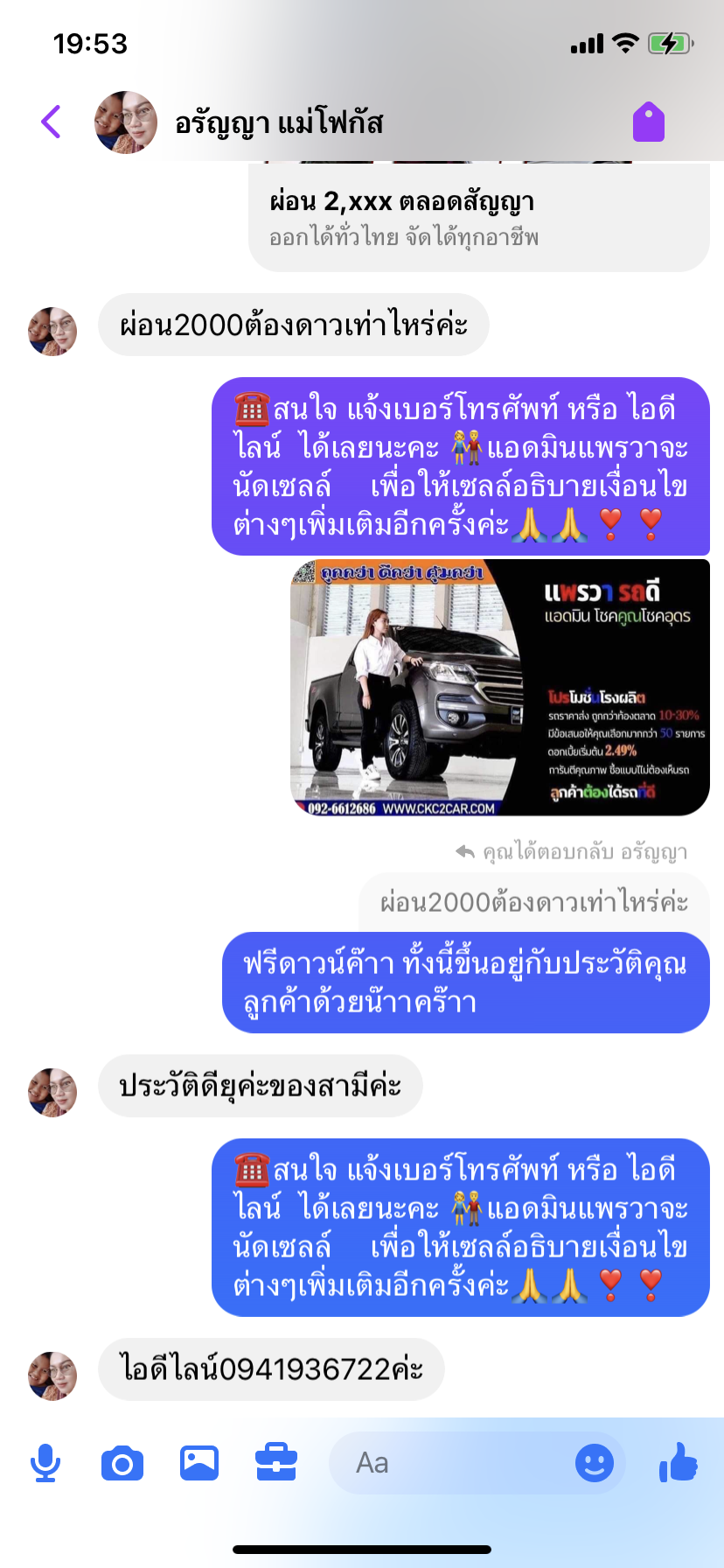Record a voice message with microphone

click(45, 1463)
